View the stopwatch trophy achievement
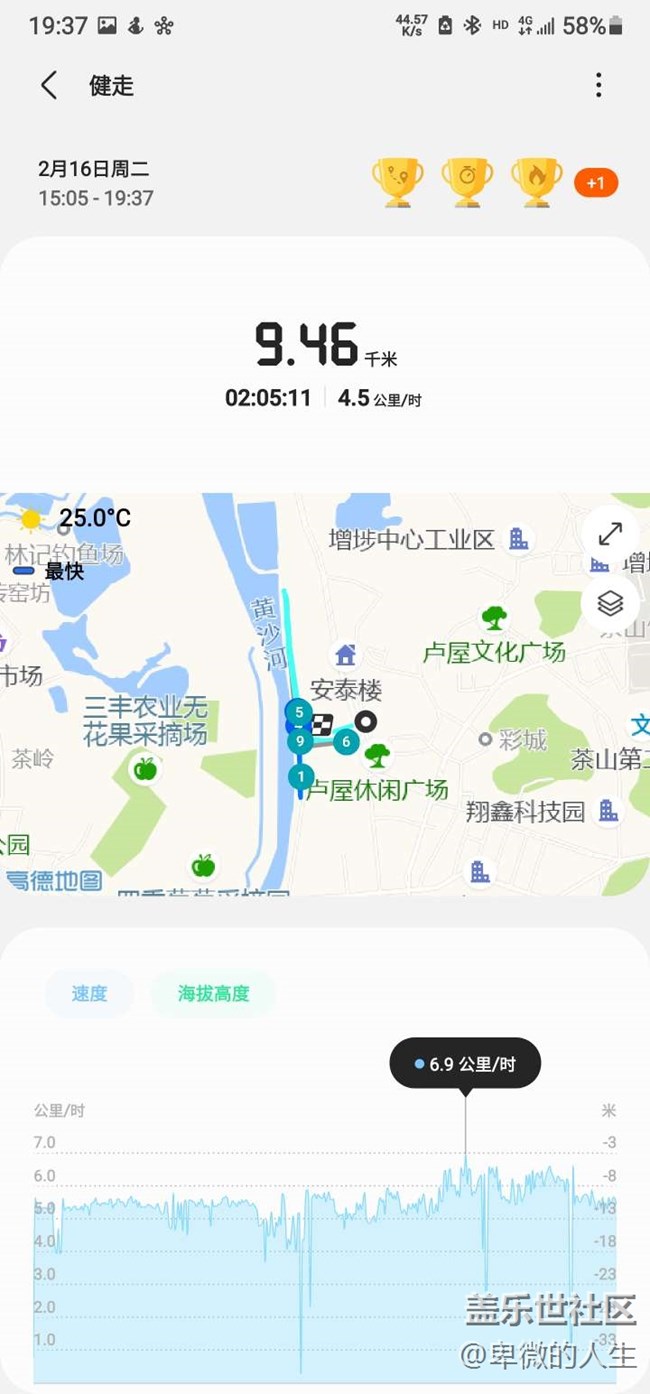 coord(467,183)
